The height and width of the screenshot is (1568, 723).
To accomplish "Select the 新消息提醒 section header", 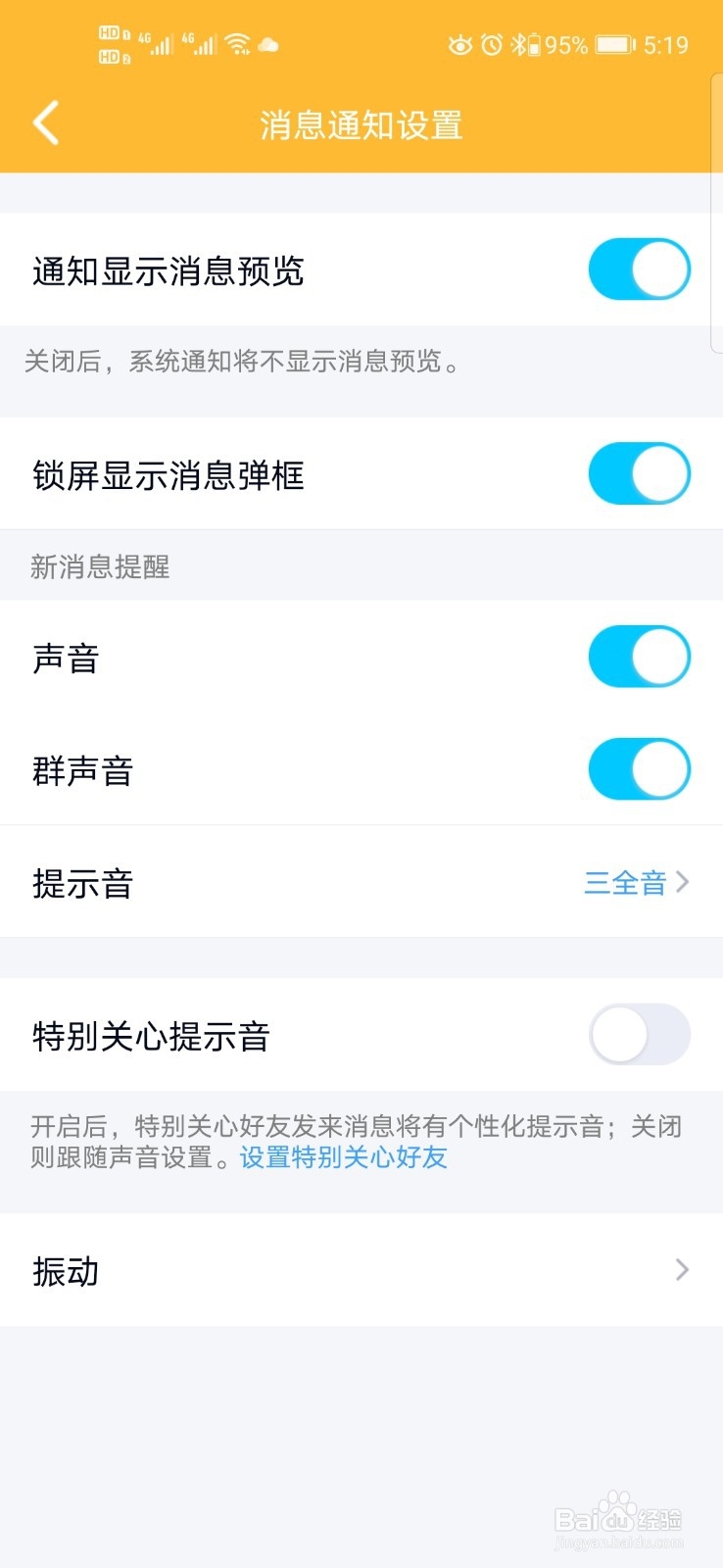I will coord(98,567).
